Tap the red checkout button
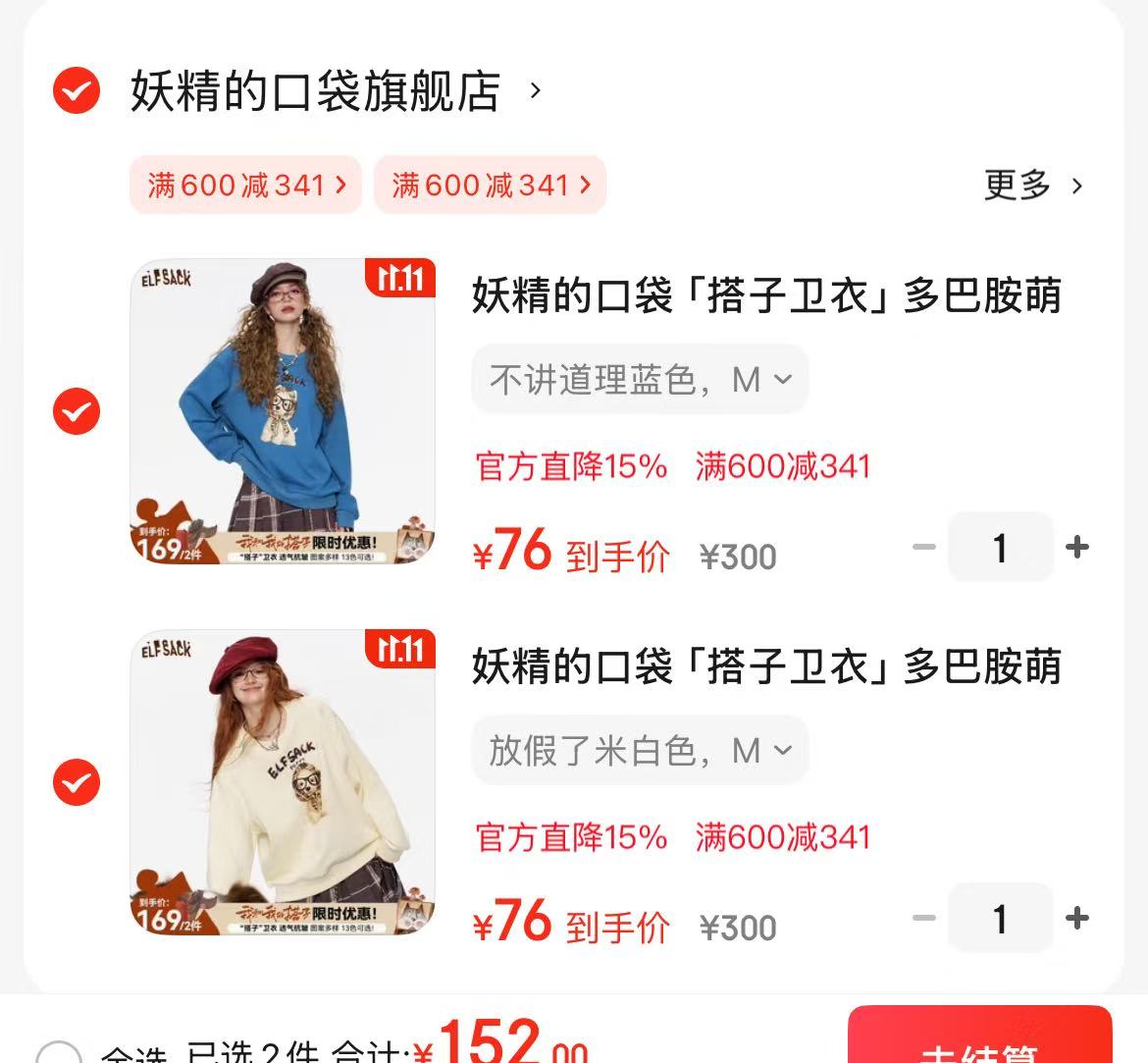1148x1063 pixels. [979, 1040]
